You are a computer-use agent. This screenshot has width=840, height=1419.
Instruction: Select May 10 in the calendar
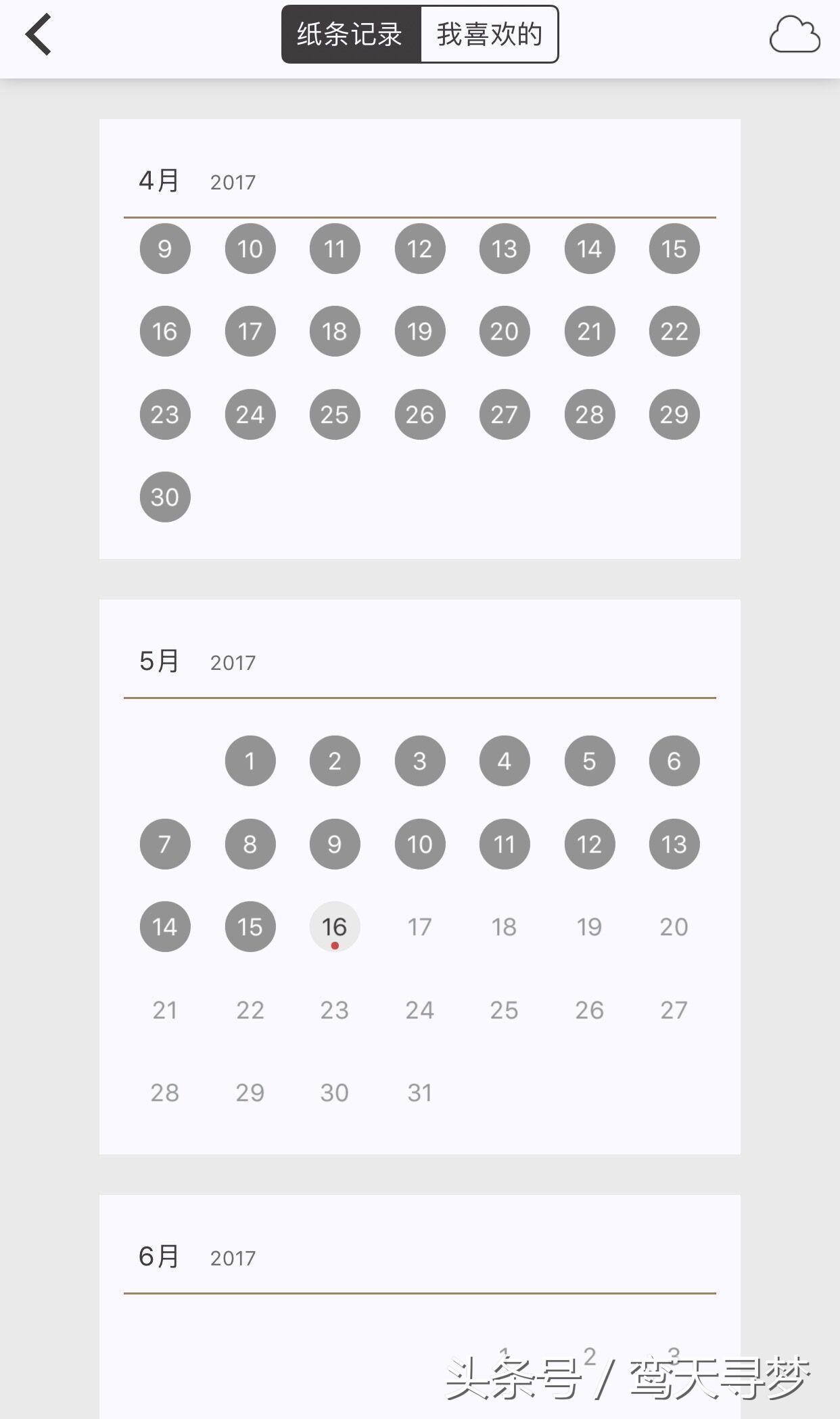tap(420, 844)
